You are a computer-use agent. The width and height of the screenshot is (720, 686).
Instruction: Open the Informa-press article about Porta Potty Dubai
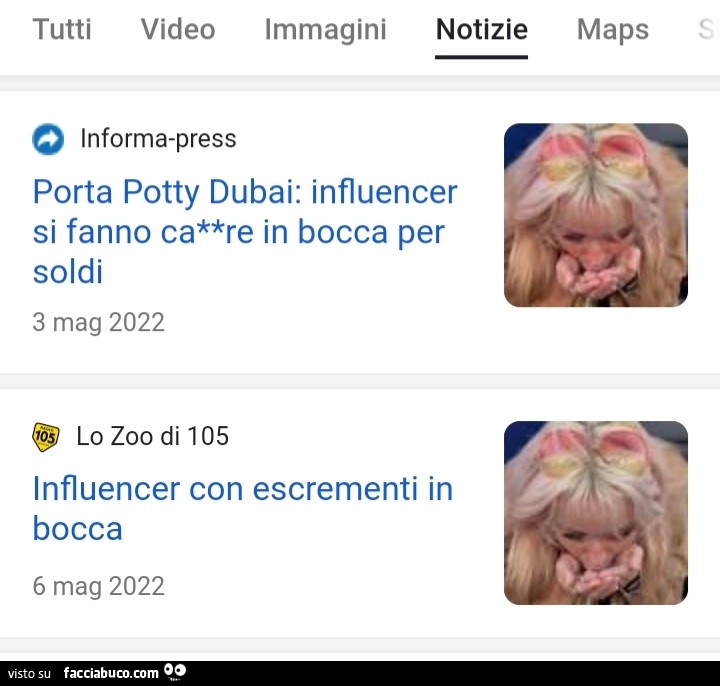click(x=245, y=231)
